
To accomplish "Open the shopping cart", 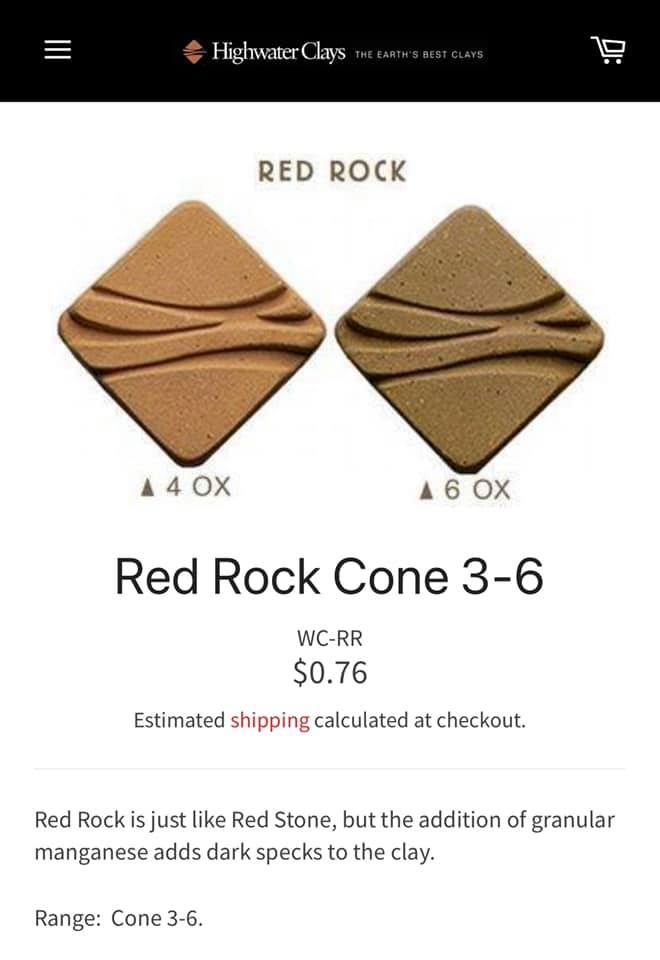I will tap(608, 50).
